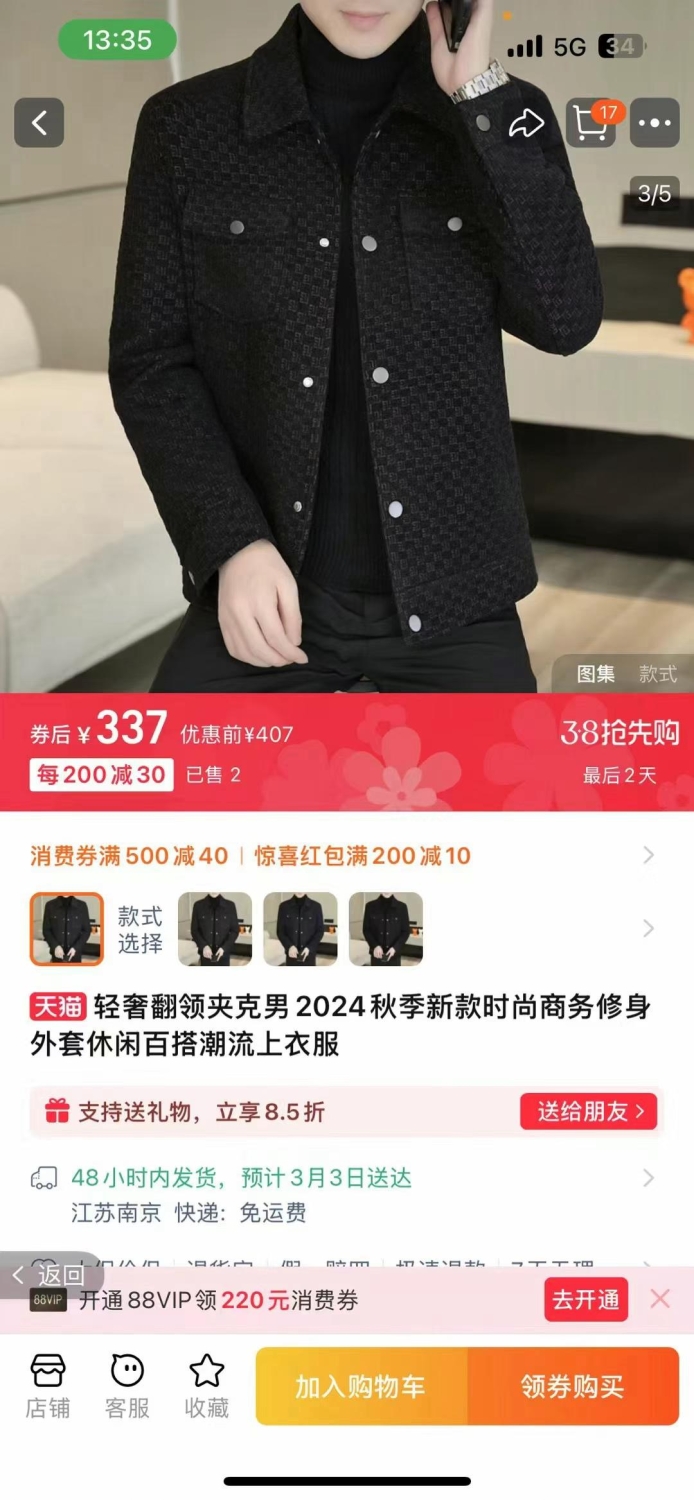This screenshot has width=694, height=1500.
Task: Tap 加入购物车 to add to cart
Action: pos(361,1386)
